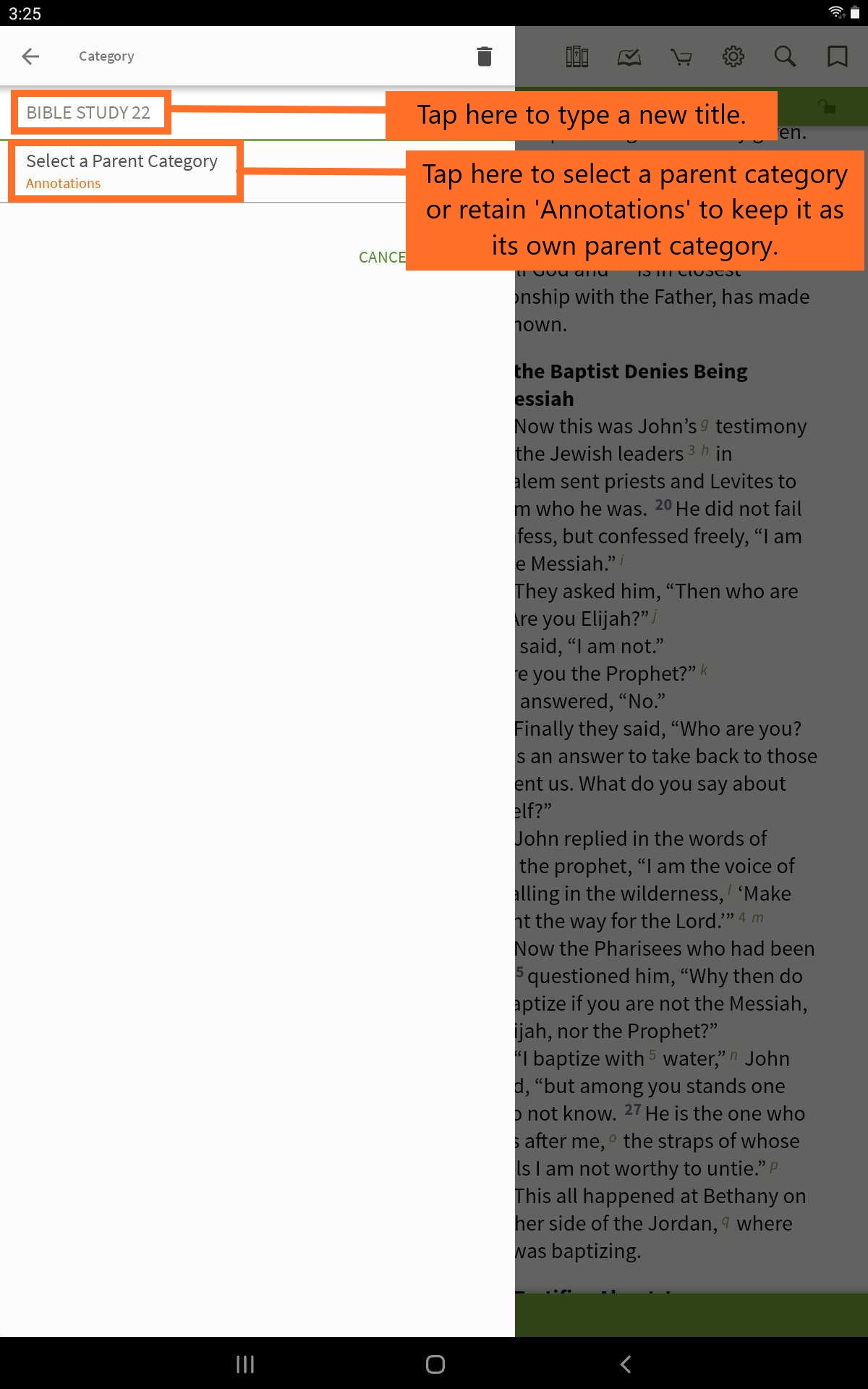Image resolution: width=868 pixels, height=1389 pixels.
Task: Delete this category with trash icon
Action: (x=485, y=56)
